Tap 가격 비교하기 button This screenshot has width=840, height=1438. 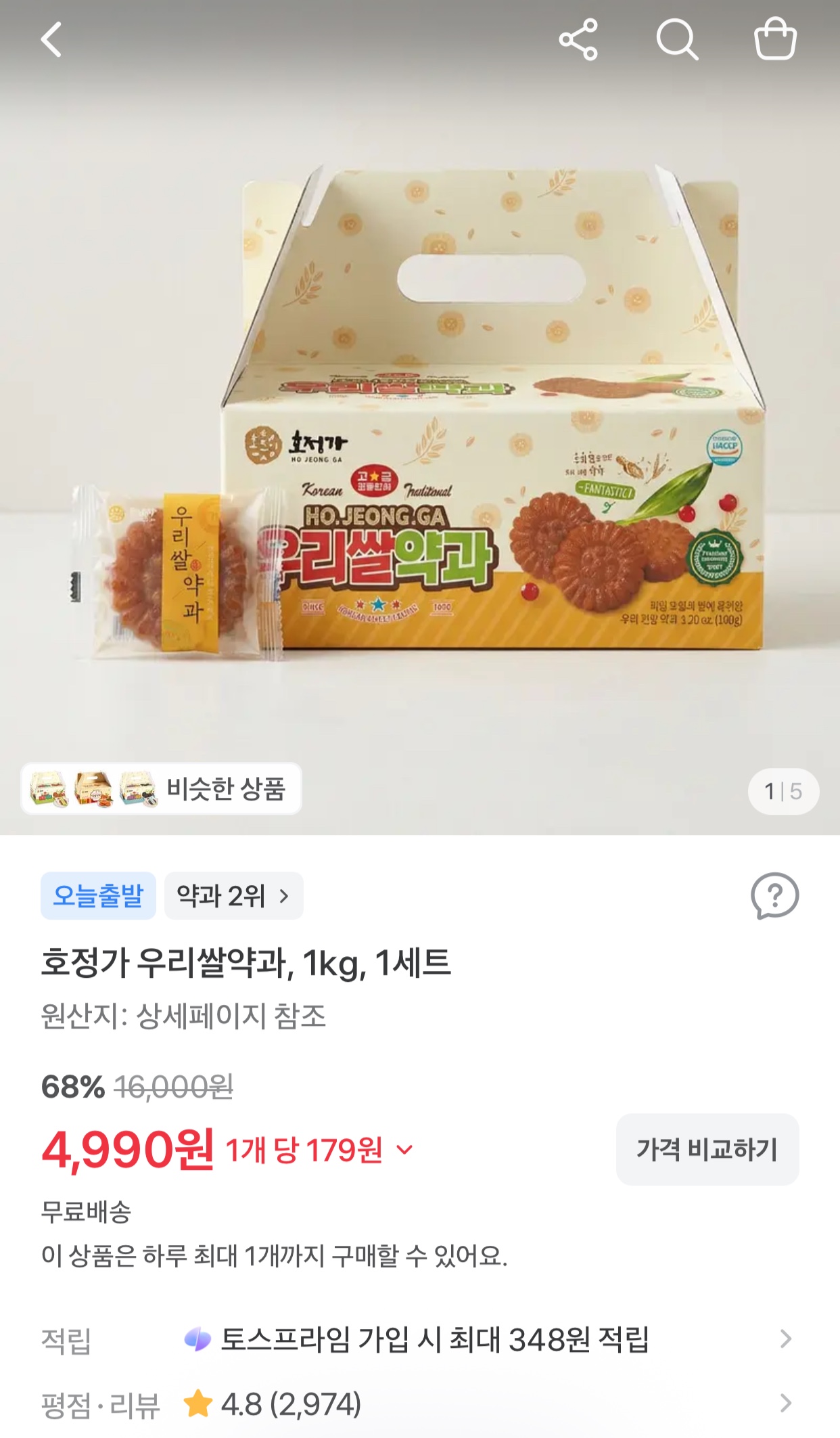coord(707,1149)
